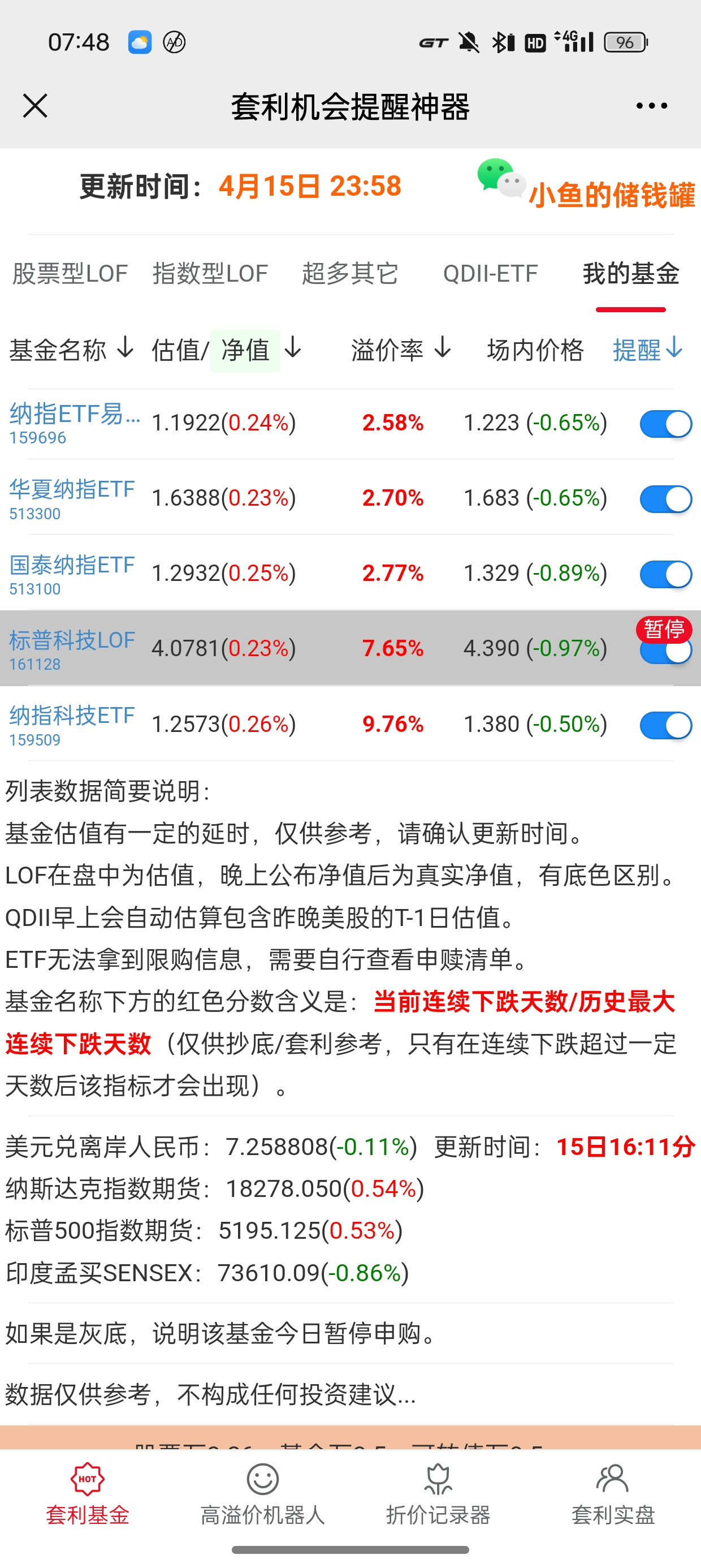
Task: Open the three-dot overflow menu
Action: click(651, 106)
